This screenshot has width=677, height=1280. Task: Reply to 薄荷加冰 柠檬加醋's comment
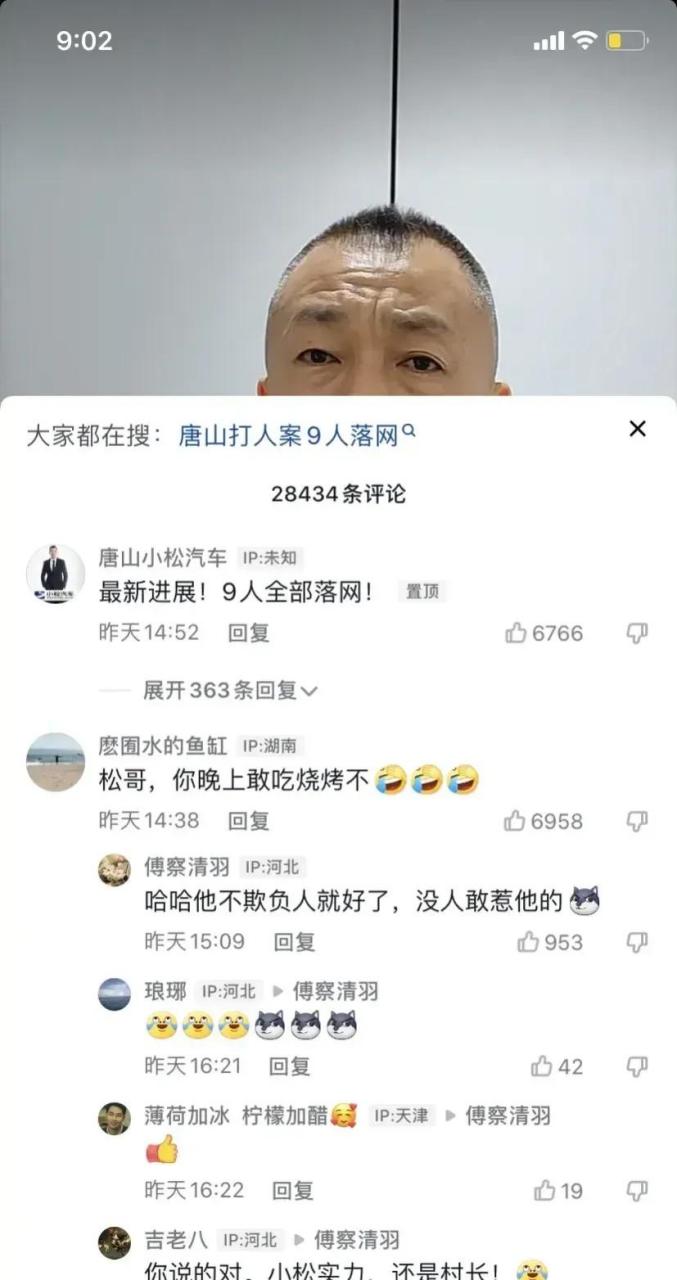pyautogui.click(x=293, y=1190)
